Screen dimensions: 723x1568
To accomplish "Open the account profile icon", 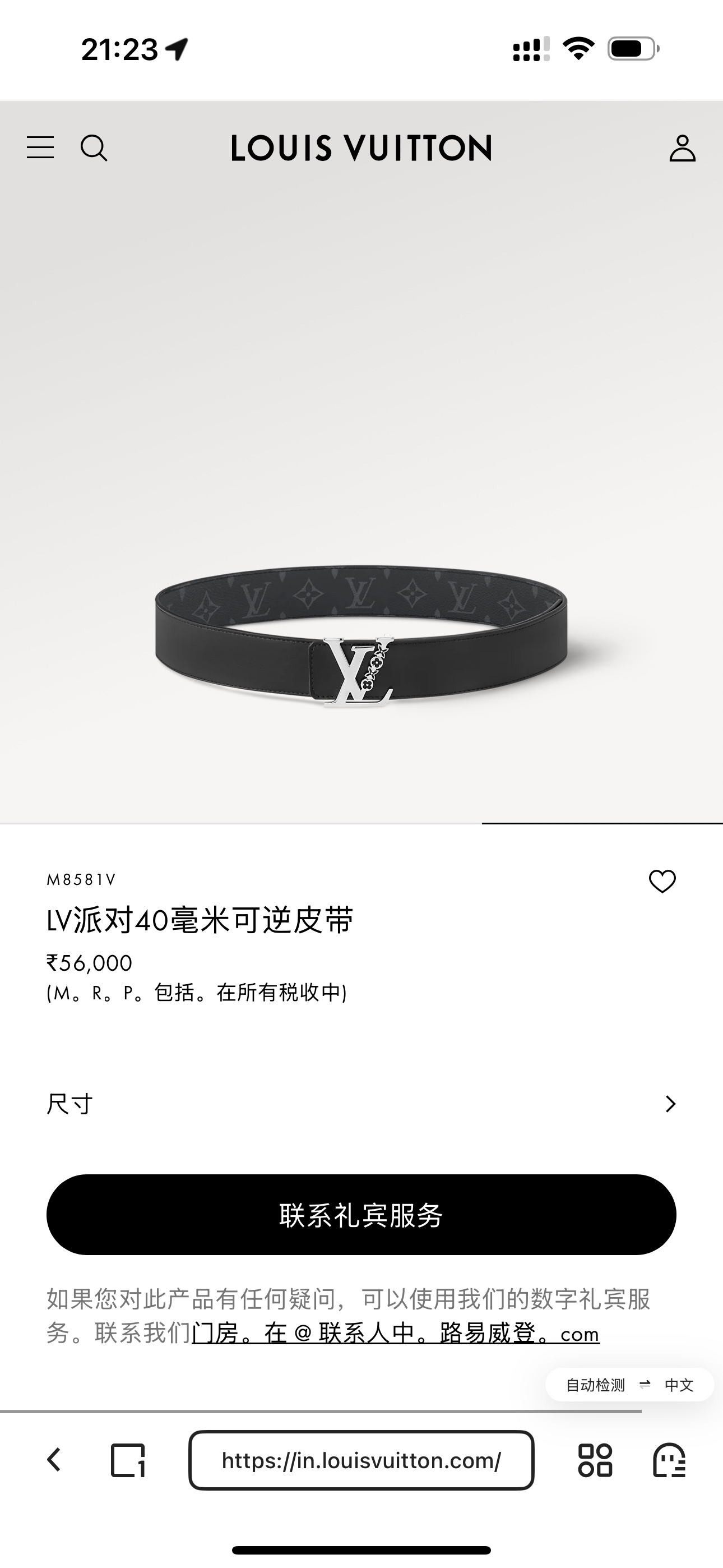I will (x=682, y=149).
